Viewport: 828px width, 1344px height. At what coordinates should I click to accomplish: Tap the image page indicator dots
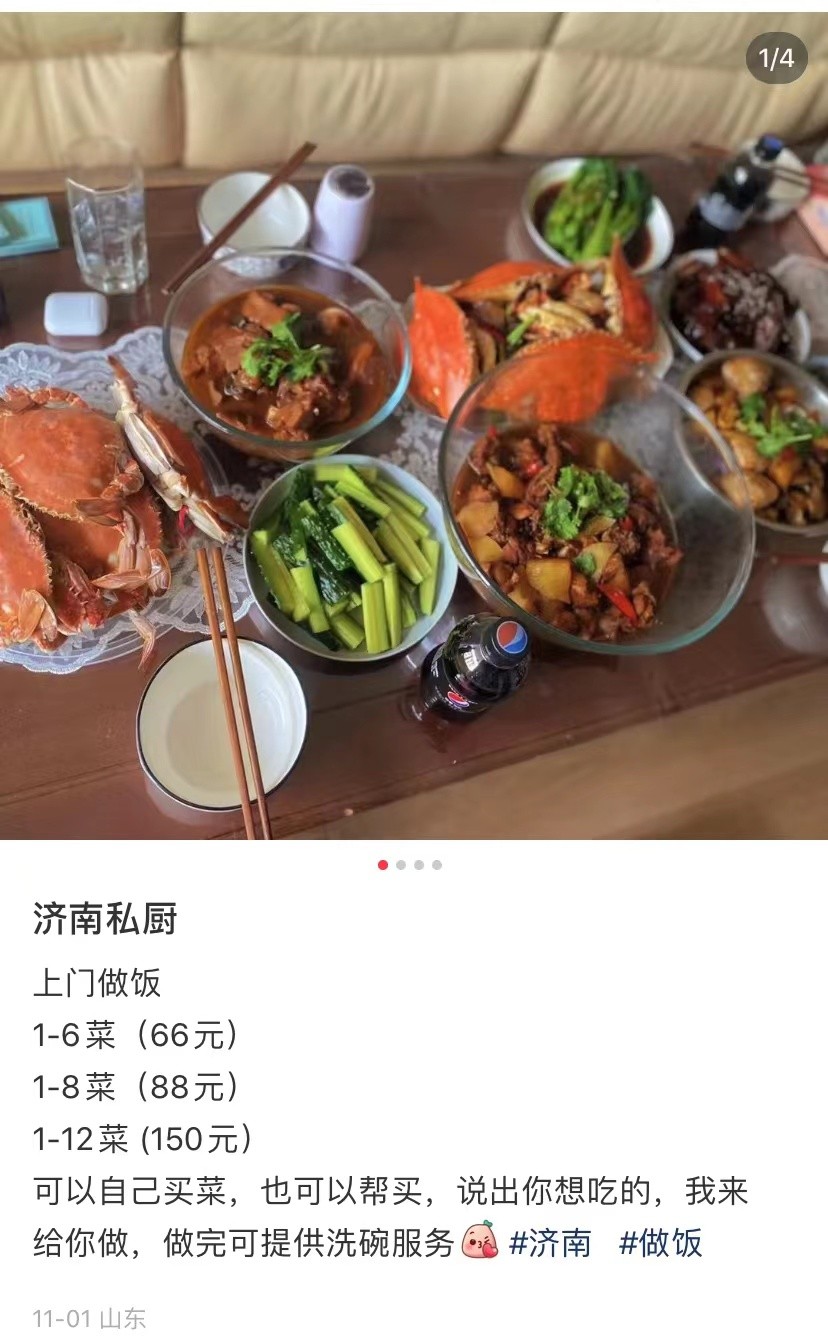pos(410,865)
